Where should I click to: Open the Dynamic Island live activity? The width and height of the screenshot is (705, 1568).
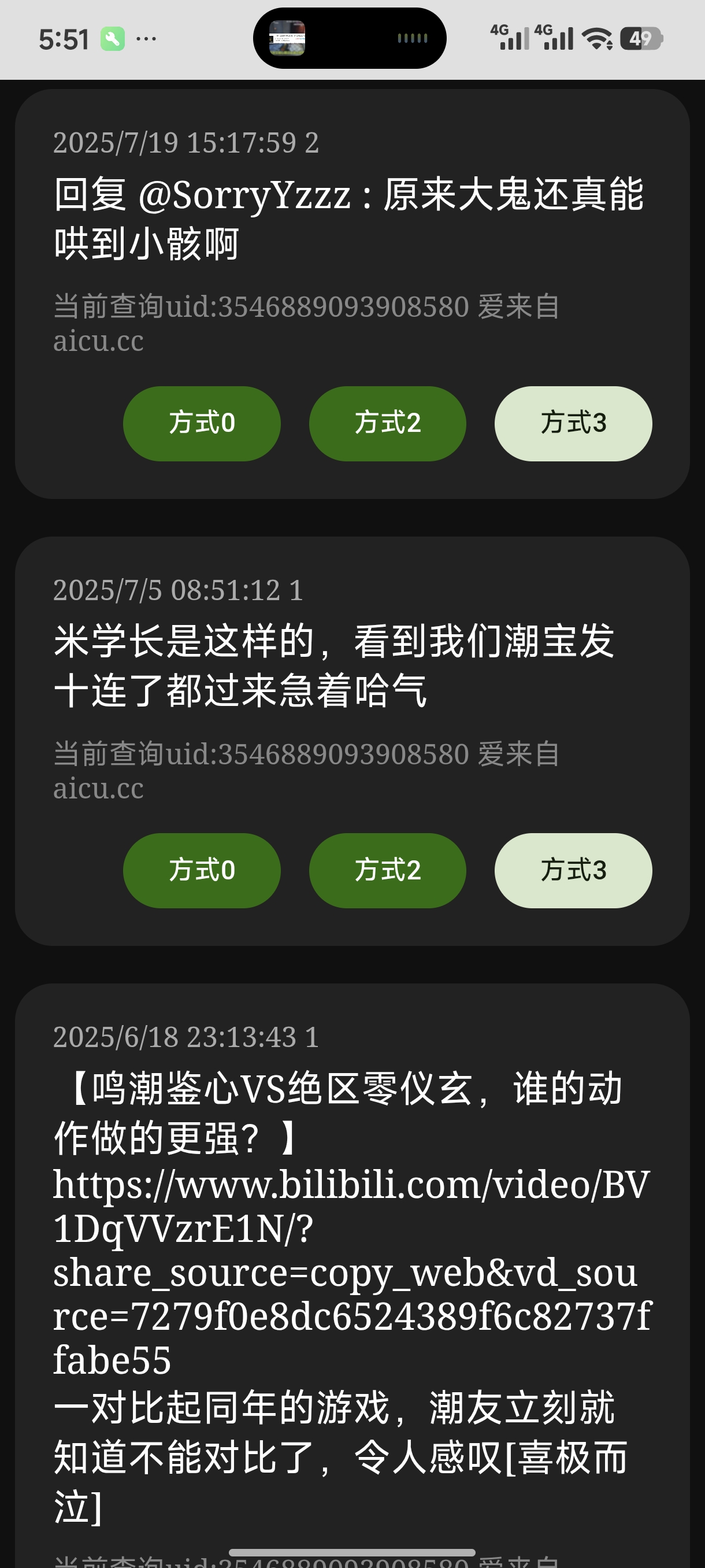pyautogui.click(x=349, y=38)
